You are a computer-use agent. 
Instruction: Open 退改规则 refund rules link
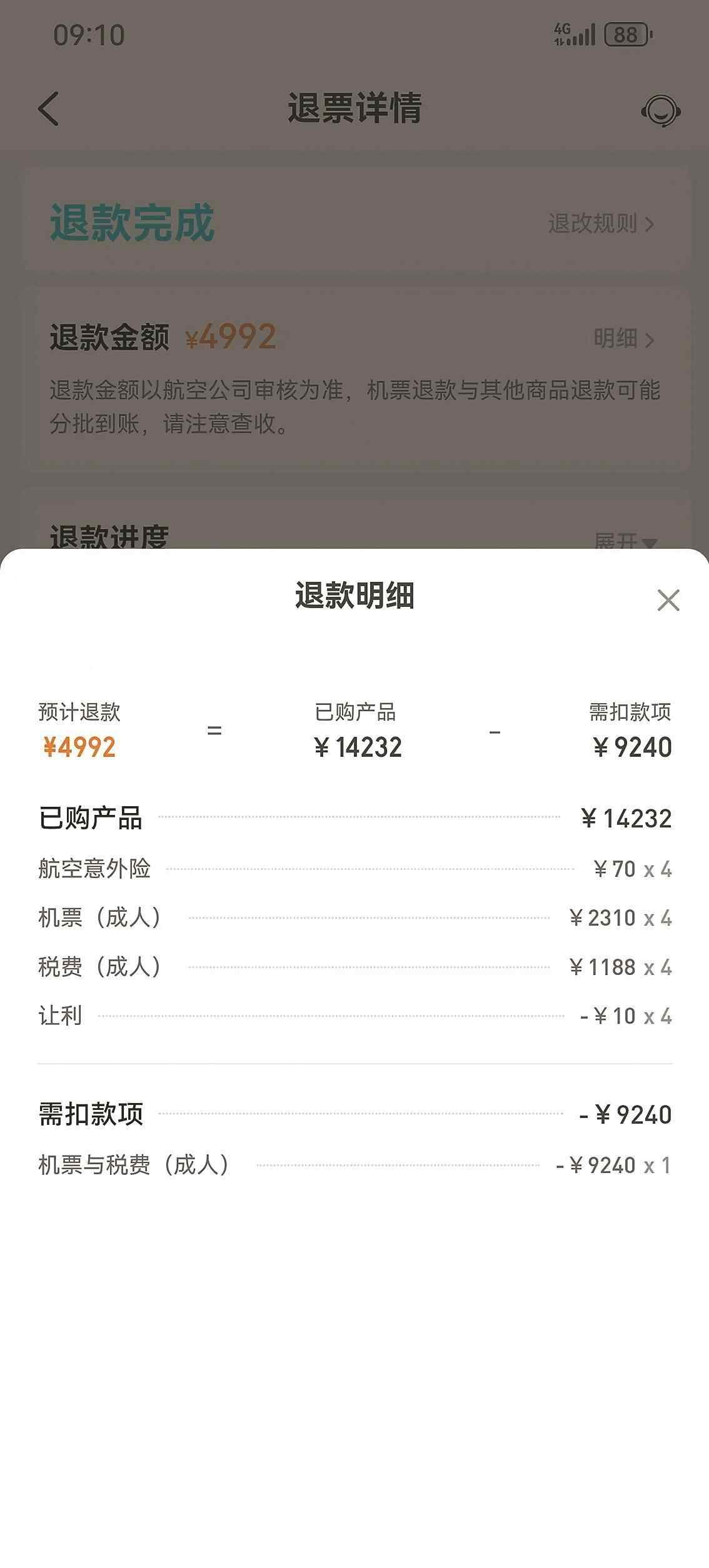[600, 223]
